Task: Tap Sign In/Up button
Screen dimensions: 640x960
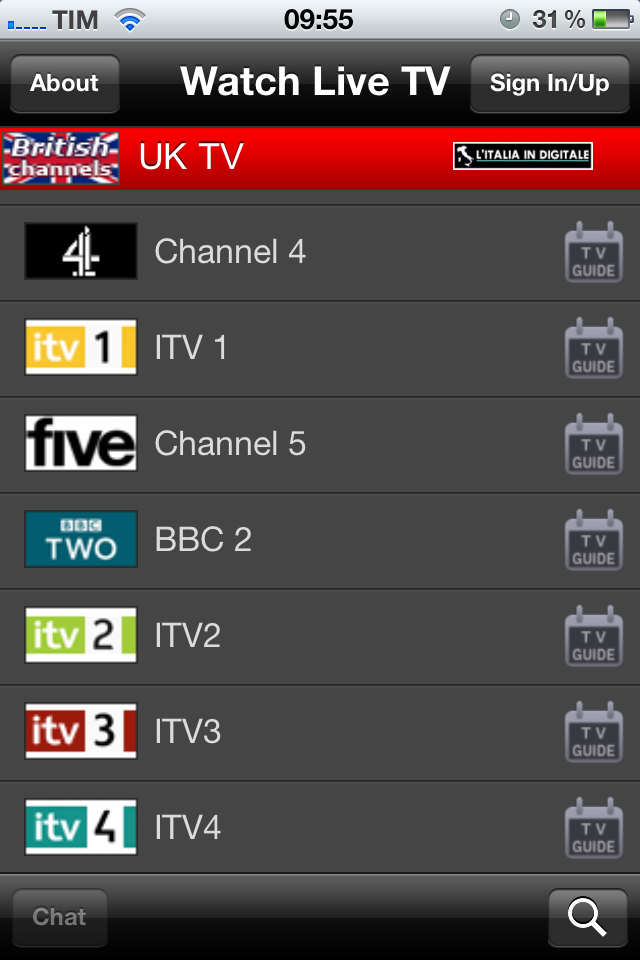Action: click(549, 83)
